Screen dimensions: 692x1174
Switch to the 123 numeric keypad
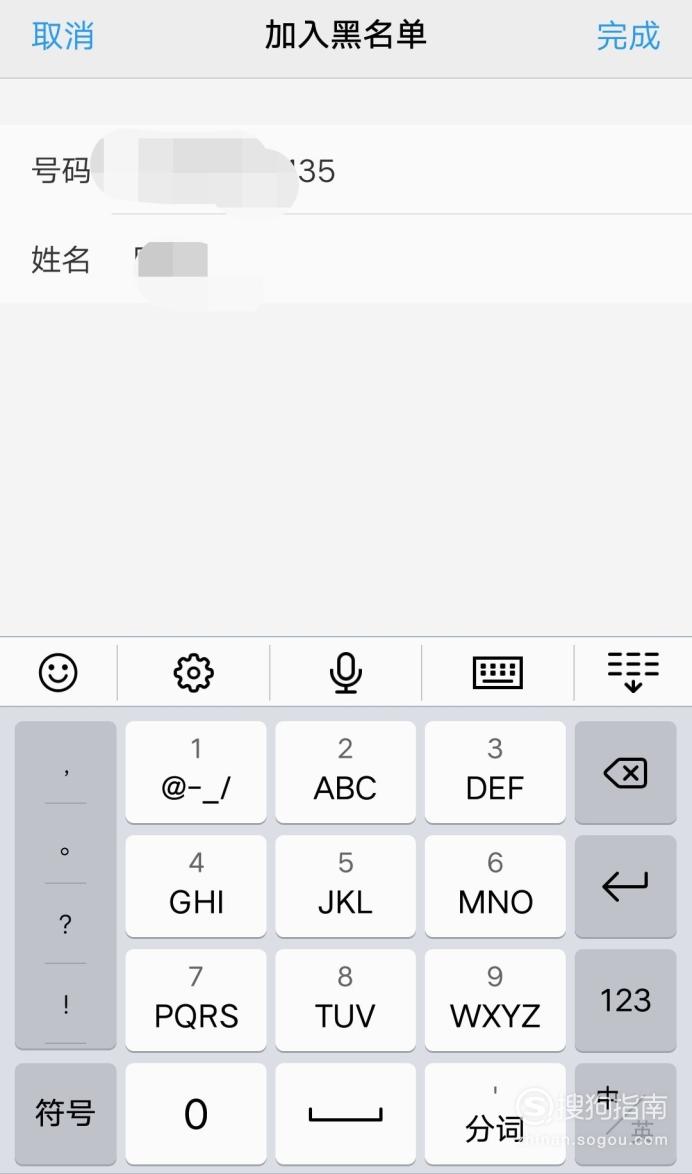(625, 1000)
